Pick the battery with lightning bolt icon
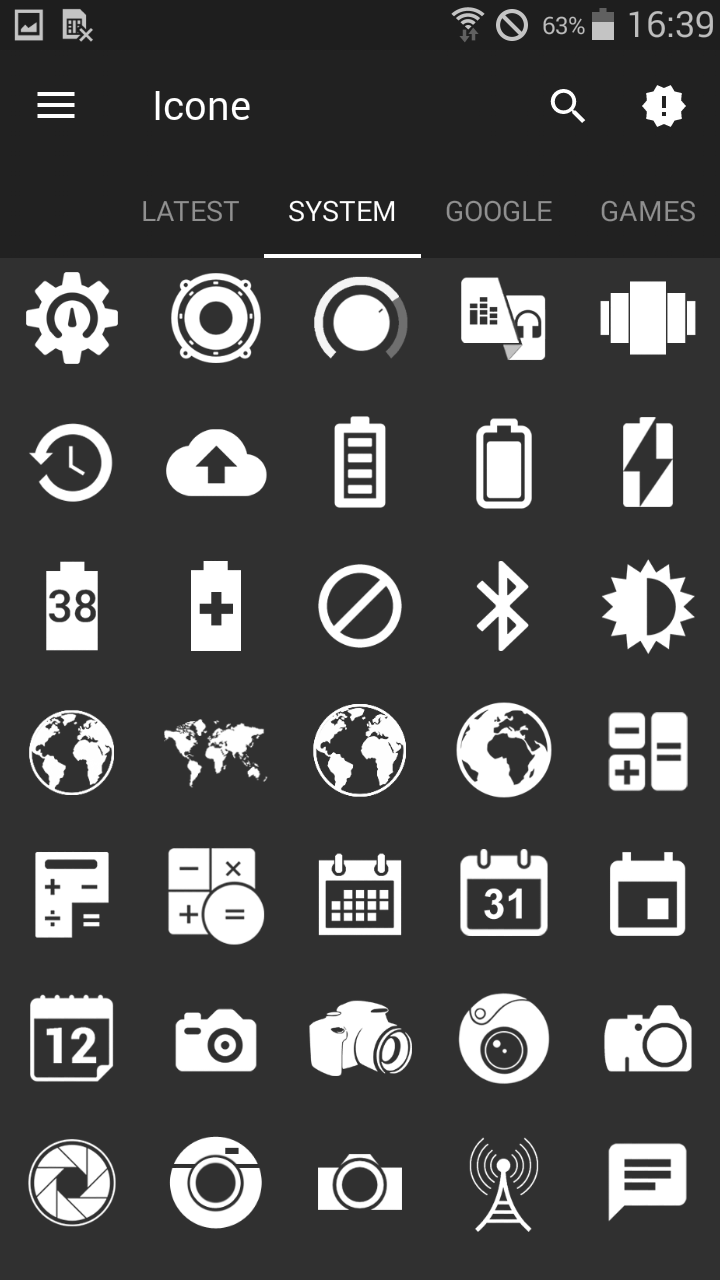 (x=648, y=462)
